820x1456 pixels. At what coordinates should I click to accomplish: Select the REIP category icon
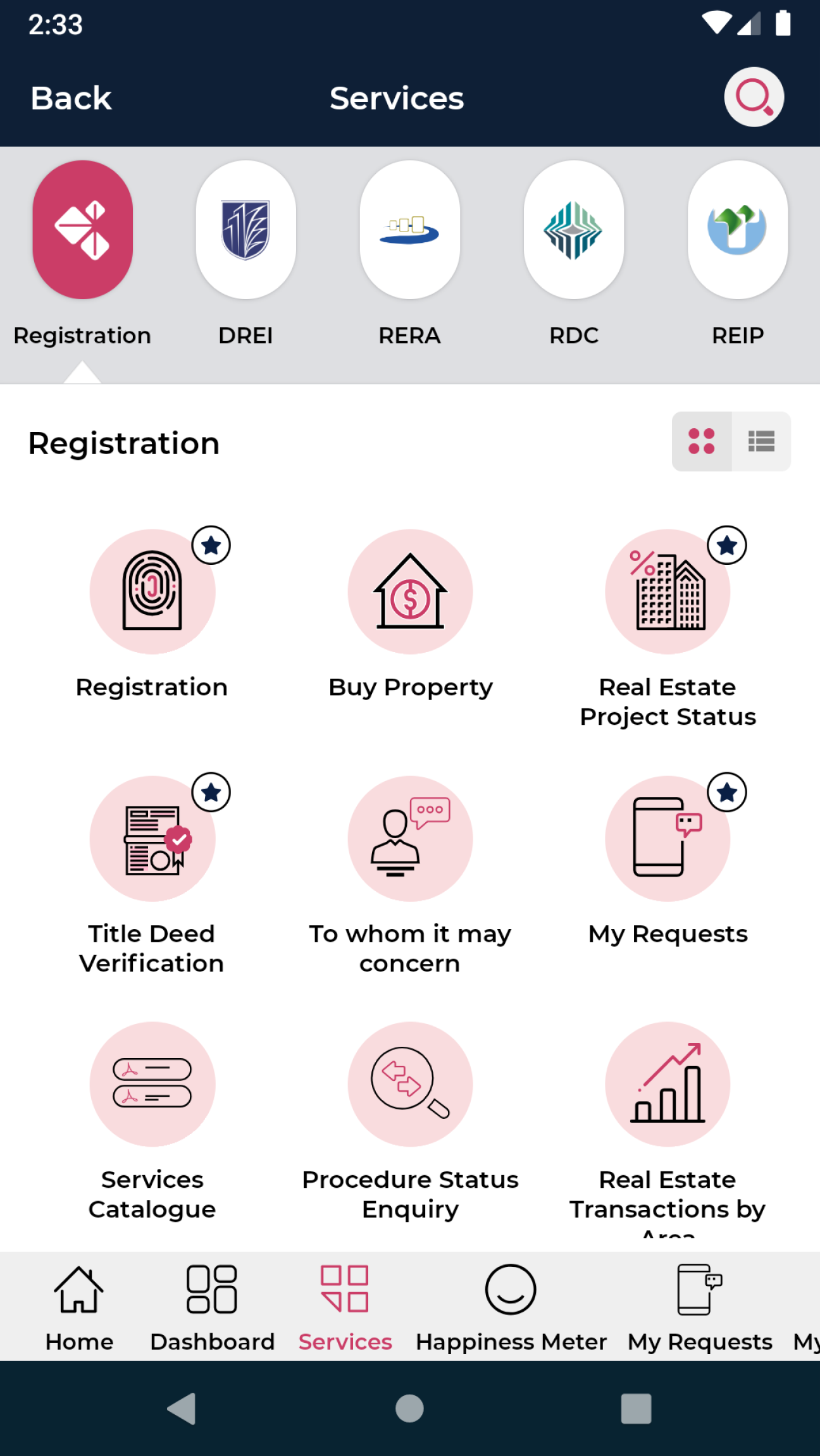(x=737, y=231)
